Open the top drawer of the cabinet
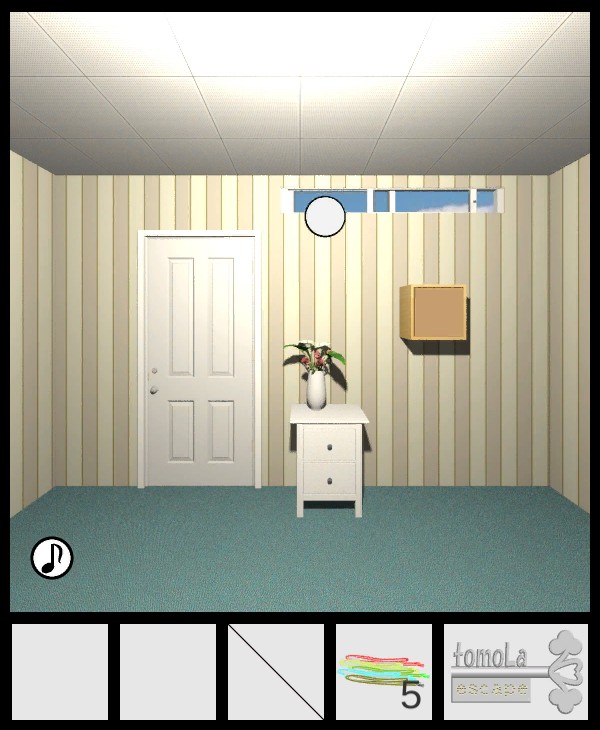This screenshot has width=600, height=730. pos(329,445)
